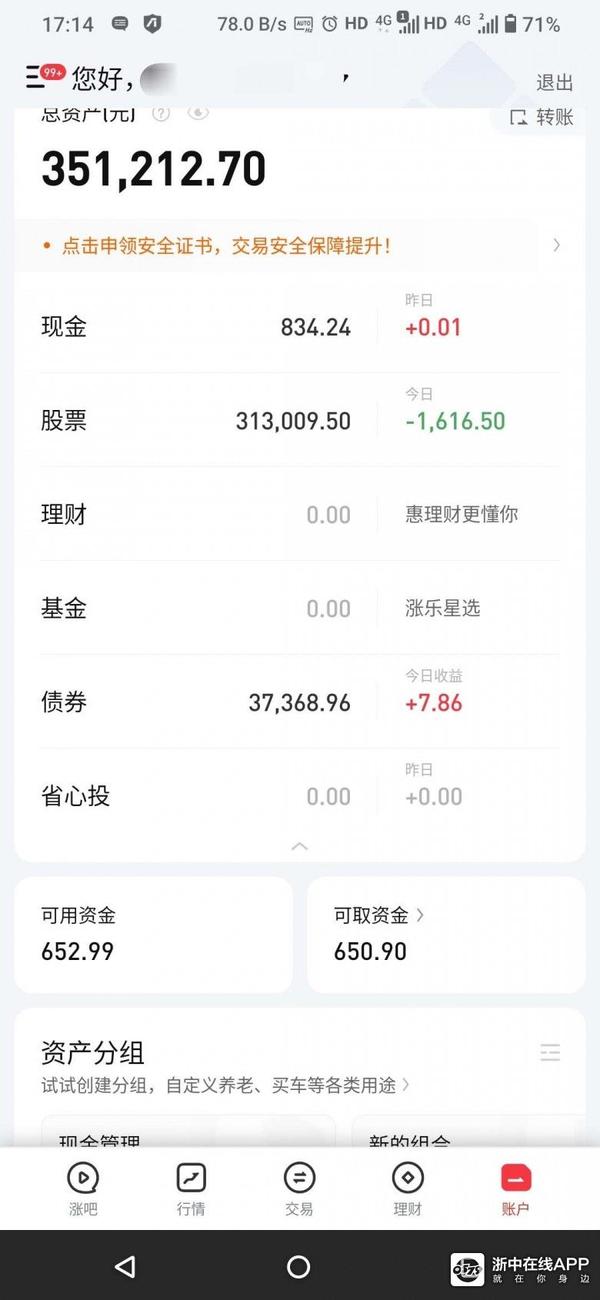The image size is (600, 1300).
Task: Collapse the asset list with the up chevron
Action: [x=299, y=846]
